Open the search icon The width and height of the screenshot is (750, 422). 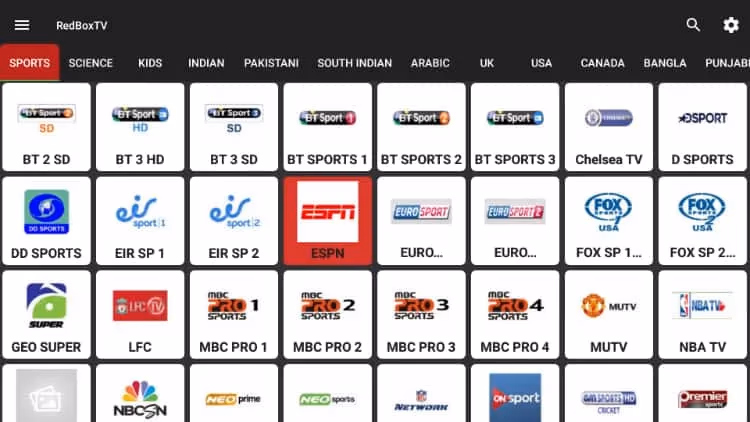point(693,25)
